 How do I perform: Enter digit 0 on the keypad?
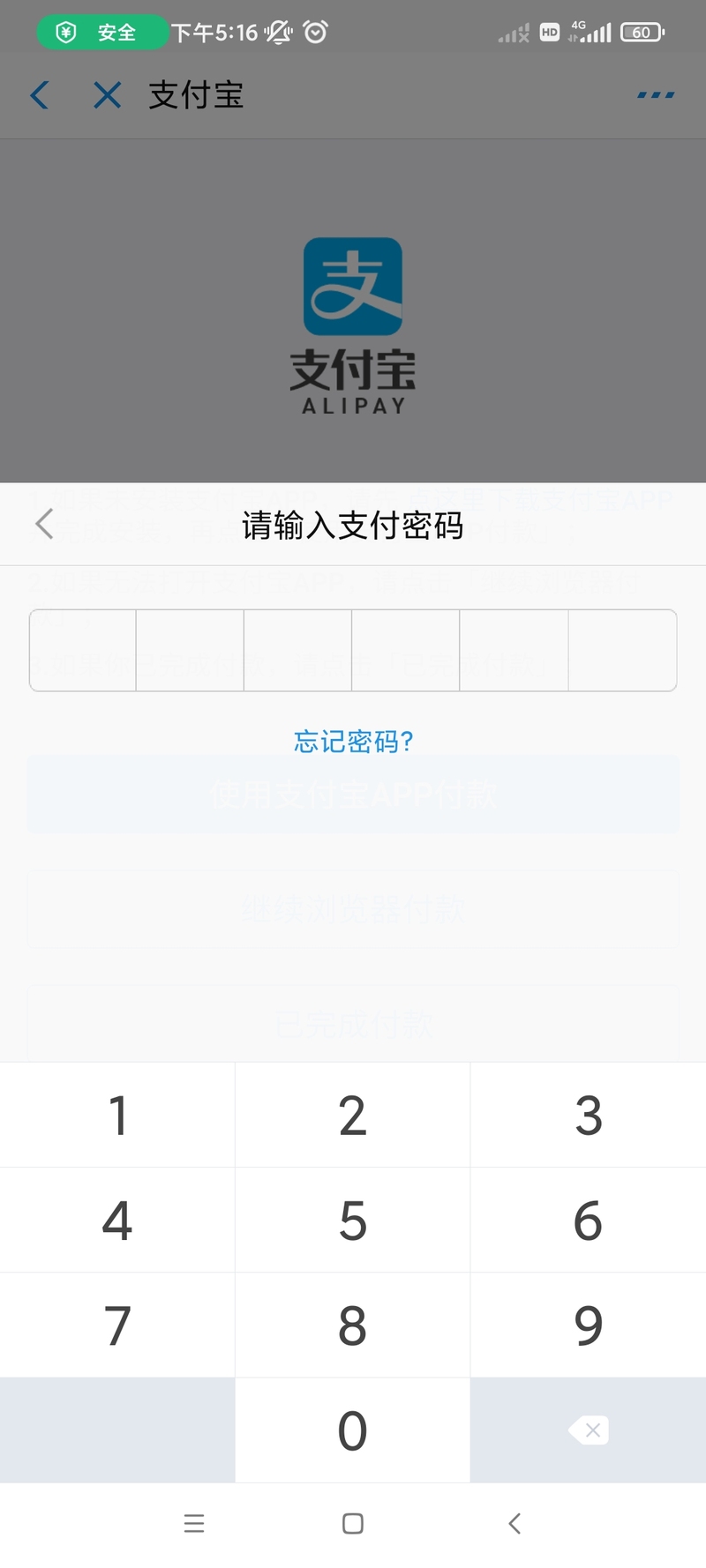[353, 1430]
